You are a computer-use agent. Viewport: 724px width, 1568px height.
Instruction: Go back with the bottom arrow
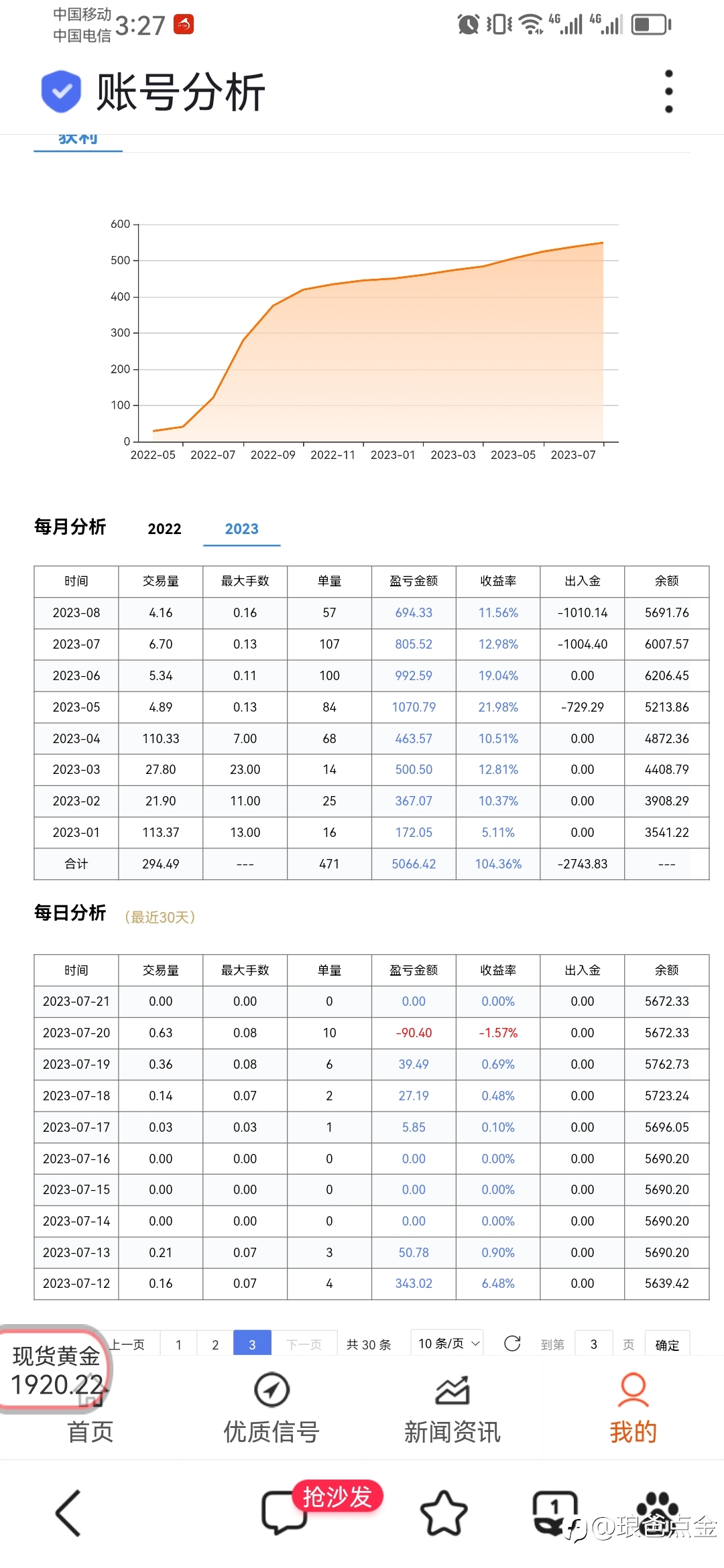[x=68, y=1514]
